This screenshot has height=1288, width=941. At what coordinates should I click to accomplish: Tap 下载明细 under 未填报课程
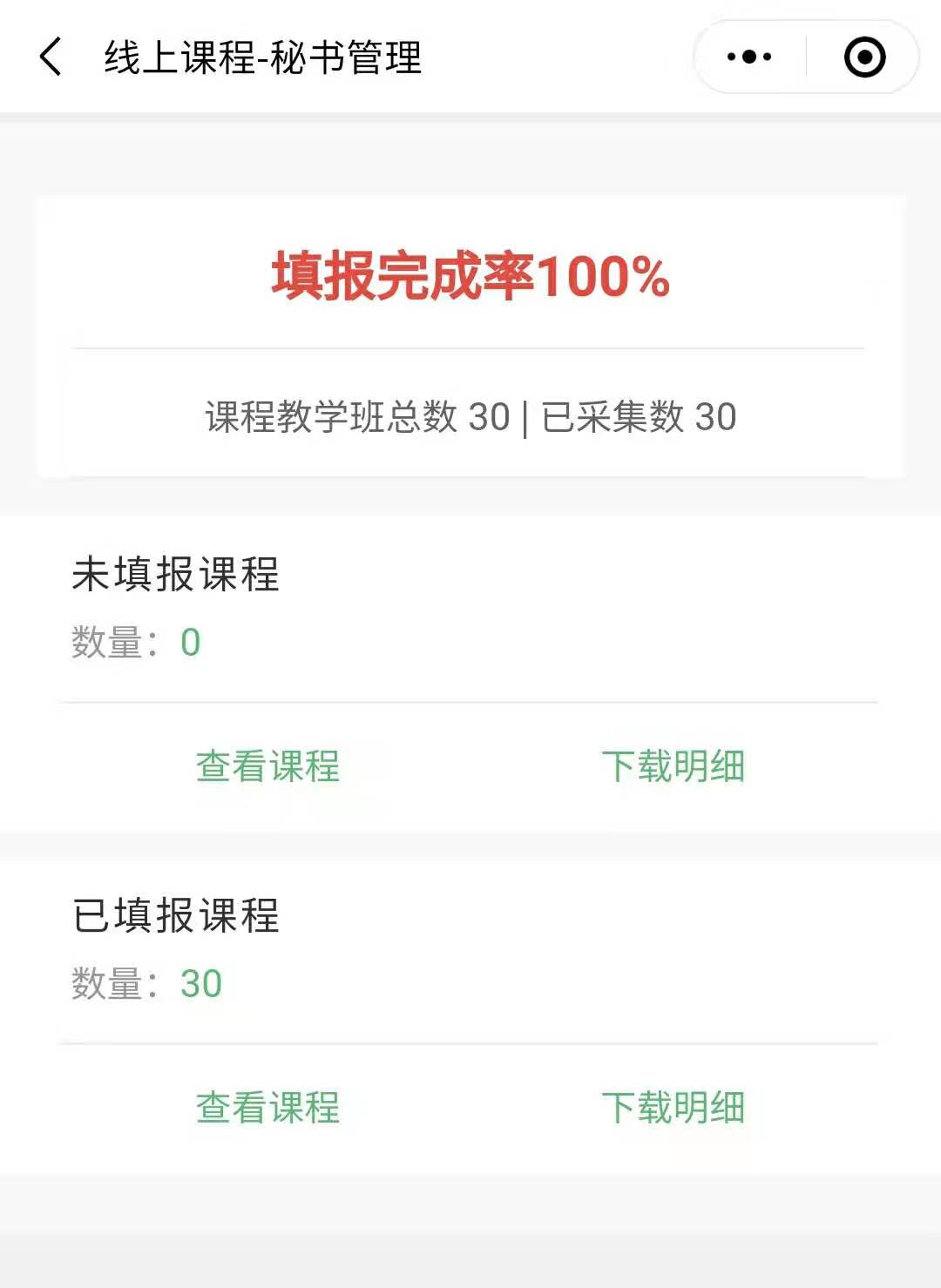coord(673,766)
